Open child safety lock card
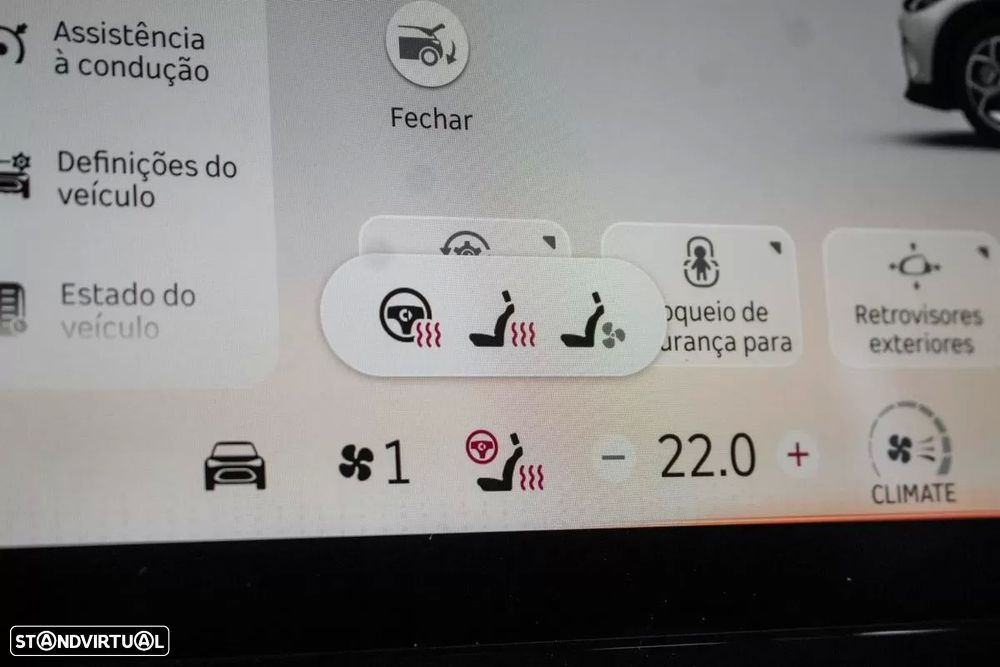 point(703,295)
